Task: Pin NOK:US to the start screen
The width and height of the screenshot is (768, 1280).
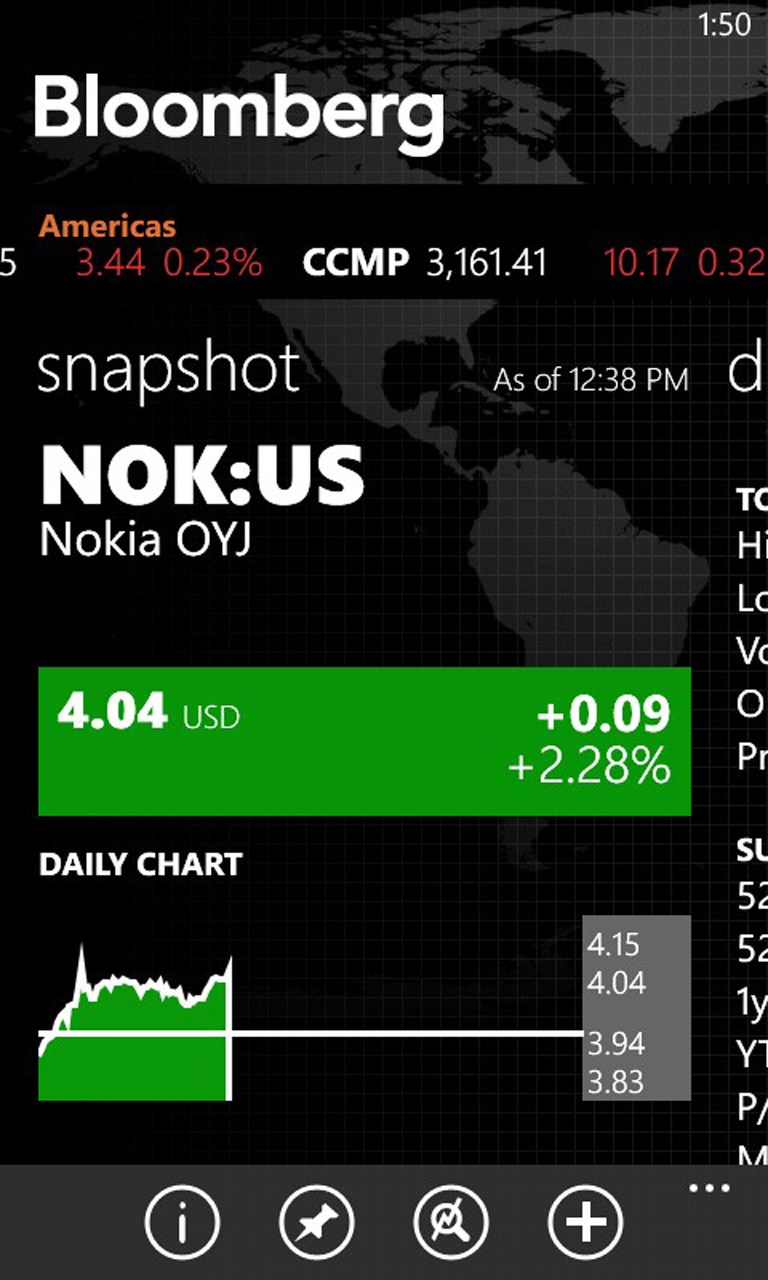Action: pyautogui.click(x=316, y=1222)
